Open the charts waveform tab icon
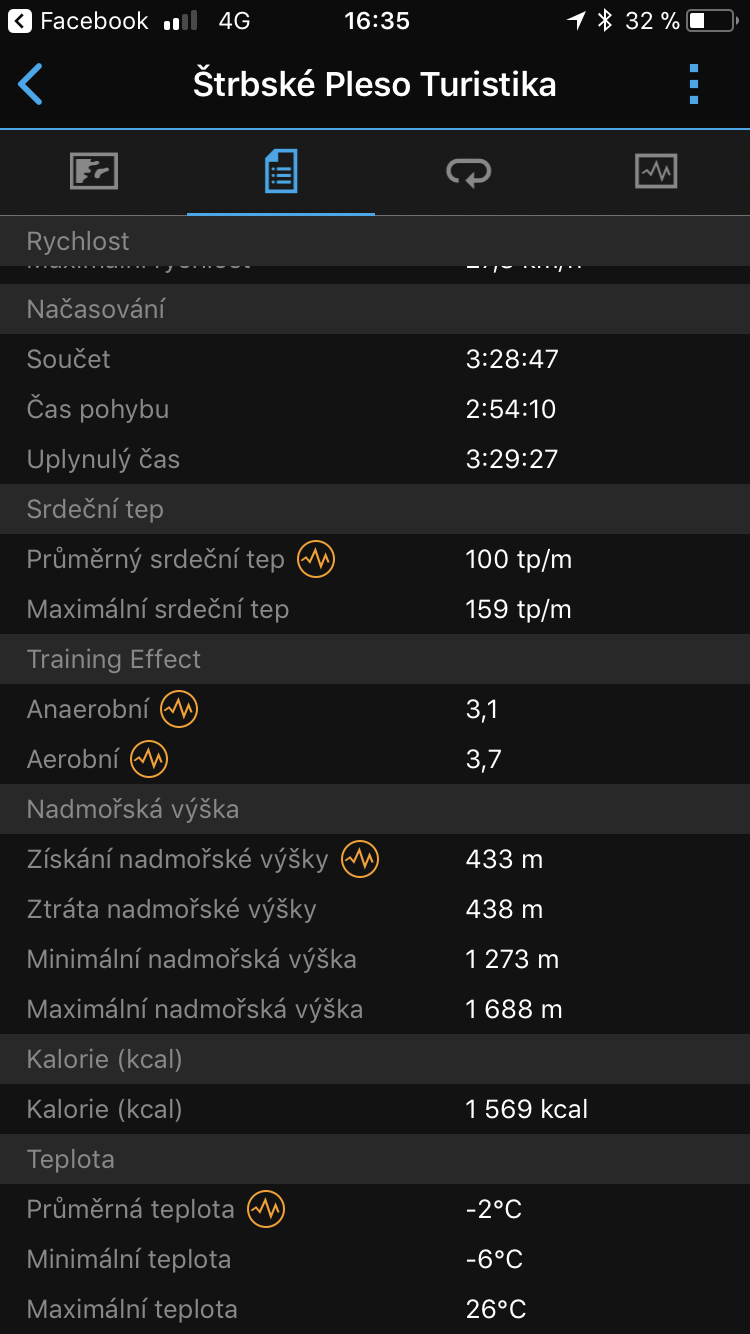This screenshot has width=750, height=1334. [656, 171]
